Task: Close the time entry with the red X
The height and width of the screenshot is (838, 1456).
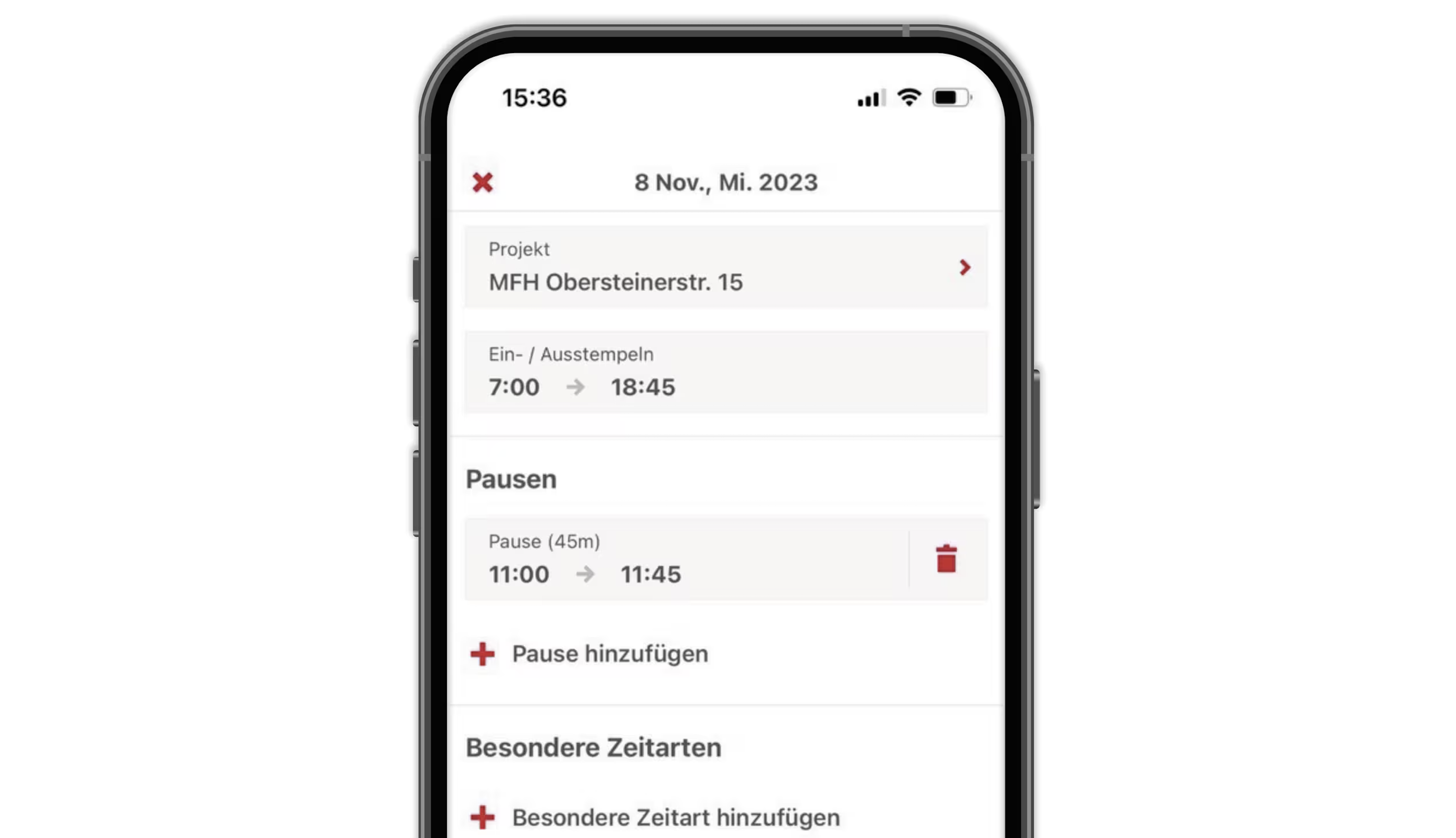Action: 482,182
